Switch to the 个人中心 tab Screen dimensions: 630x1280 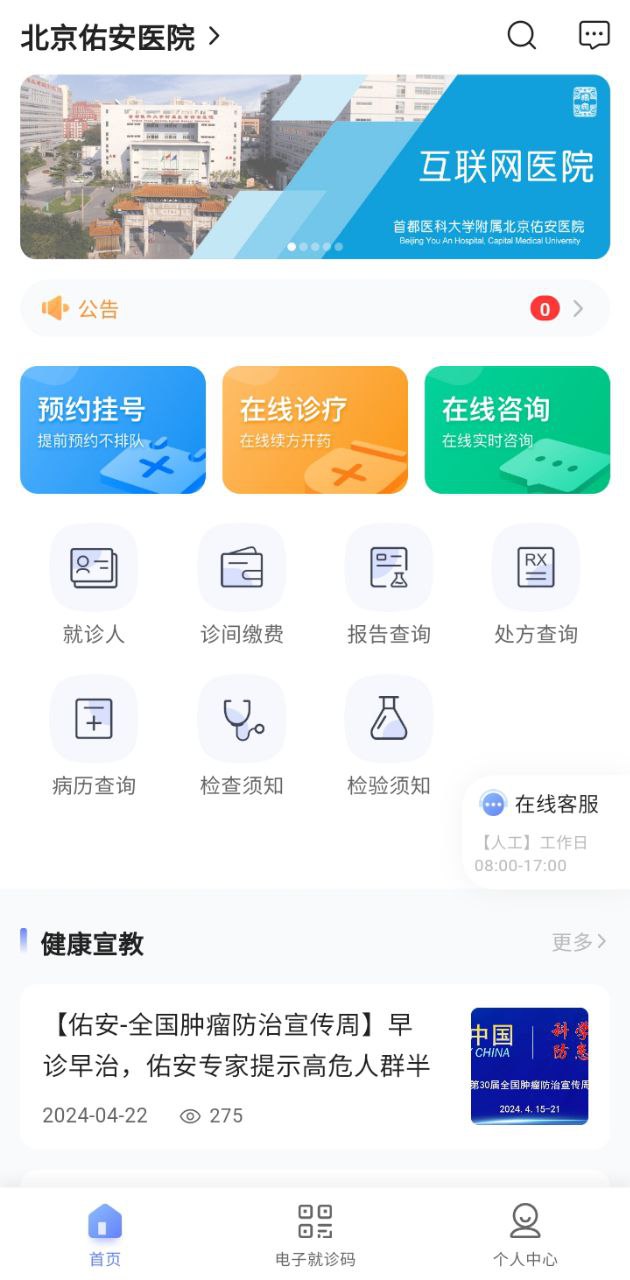tap(525, 1235)
